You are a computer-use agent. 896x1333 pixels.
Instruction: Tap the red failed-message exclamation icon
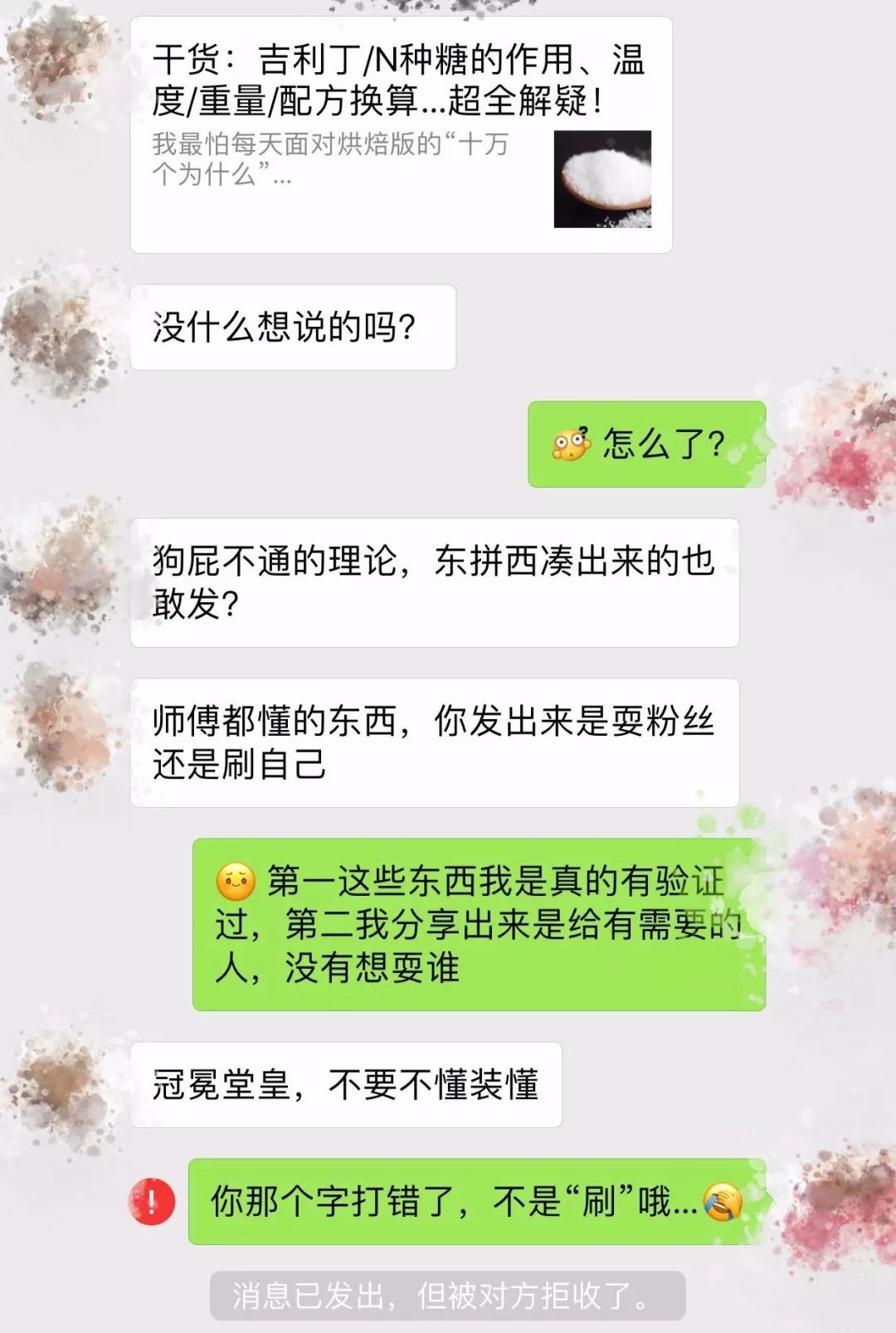coord(152,1201)
